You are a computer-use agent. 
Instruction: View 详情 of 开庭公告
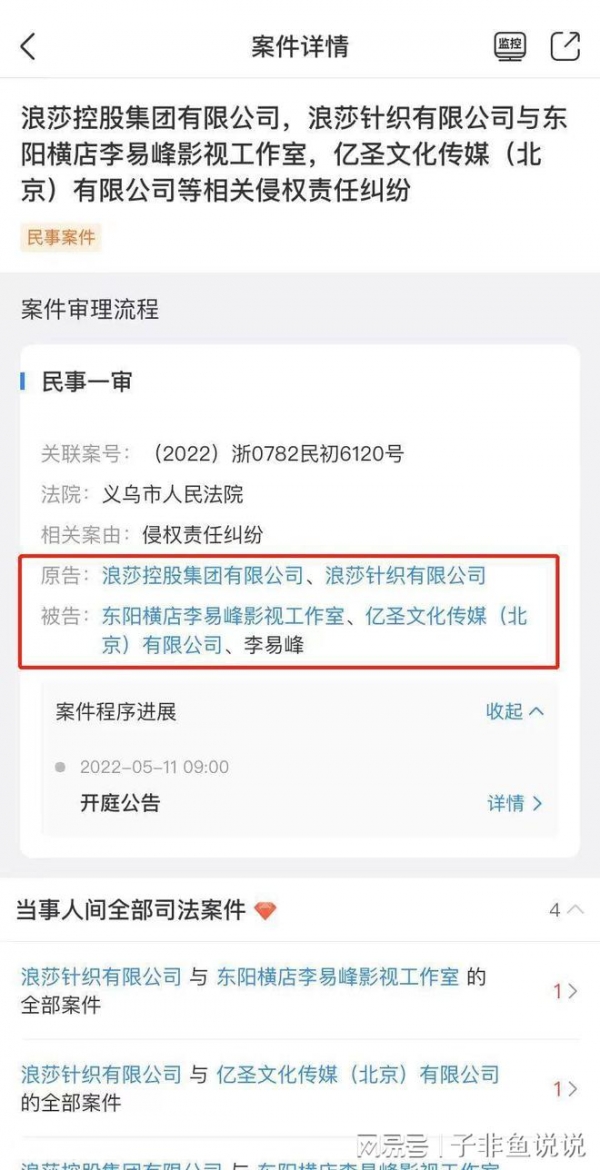click(514, 803)
